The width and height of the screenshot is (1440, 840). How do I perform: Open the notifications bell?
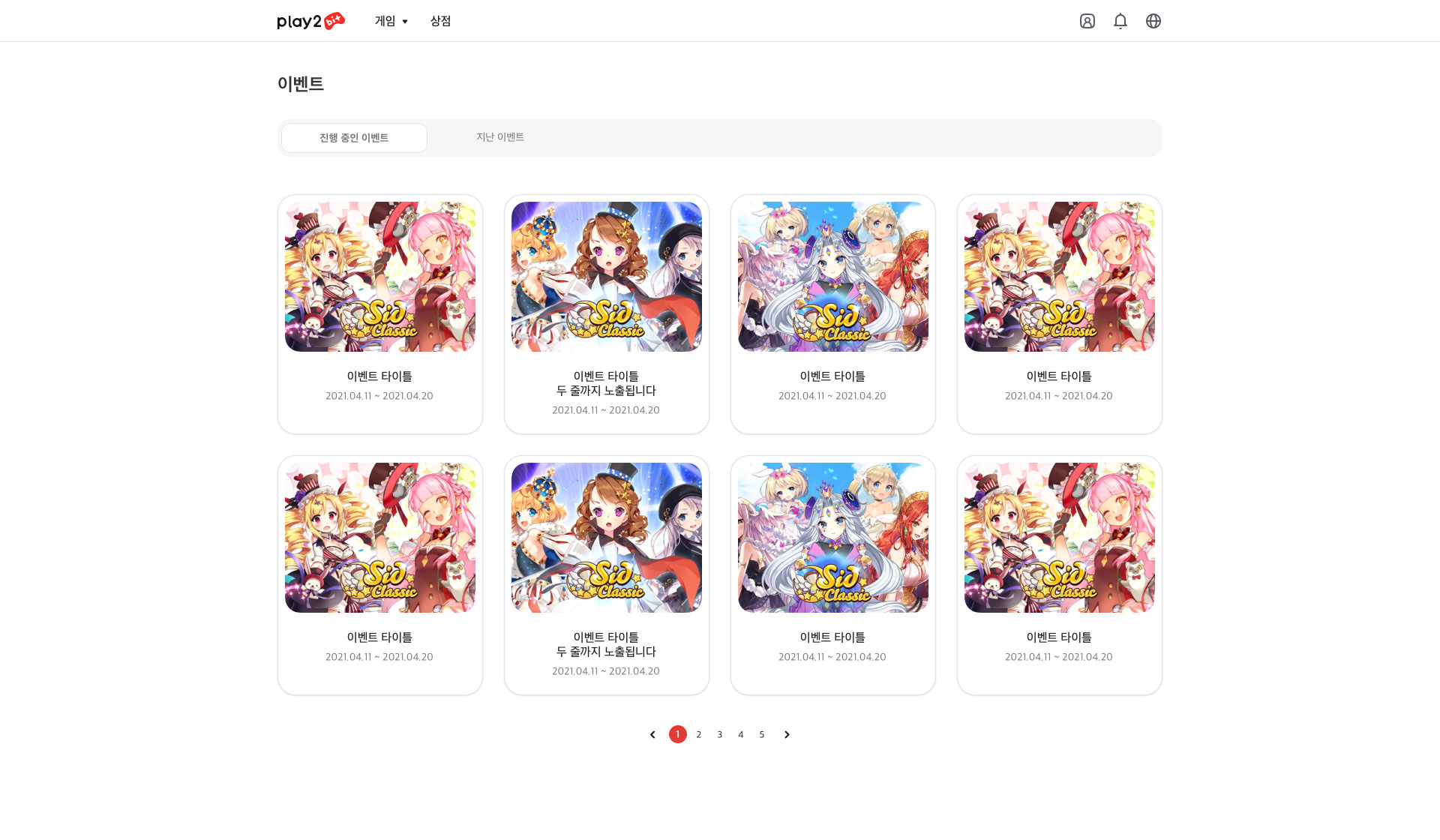[x=1120, y=21]
